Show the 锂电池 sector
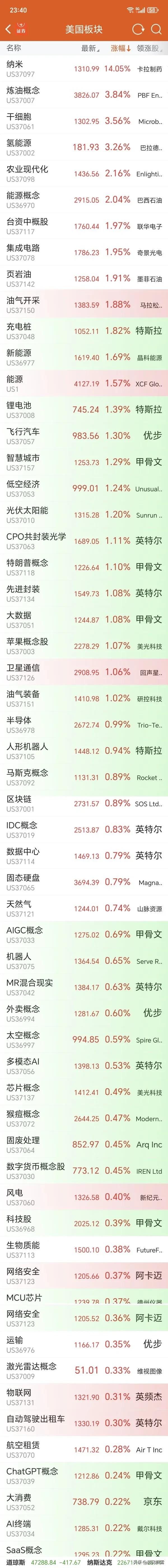 click(84, 409)
